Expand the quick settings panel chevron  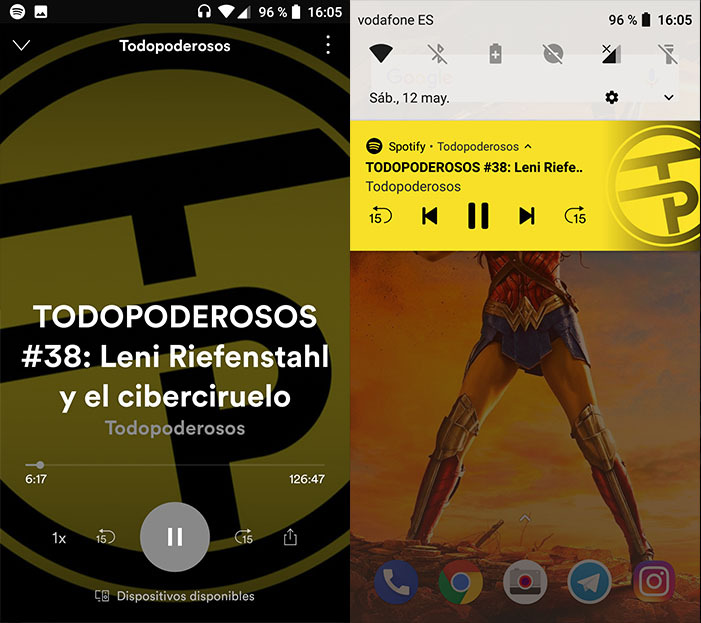(x=669, y=98)
